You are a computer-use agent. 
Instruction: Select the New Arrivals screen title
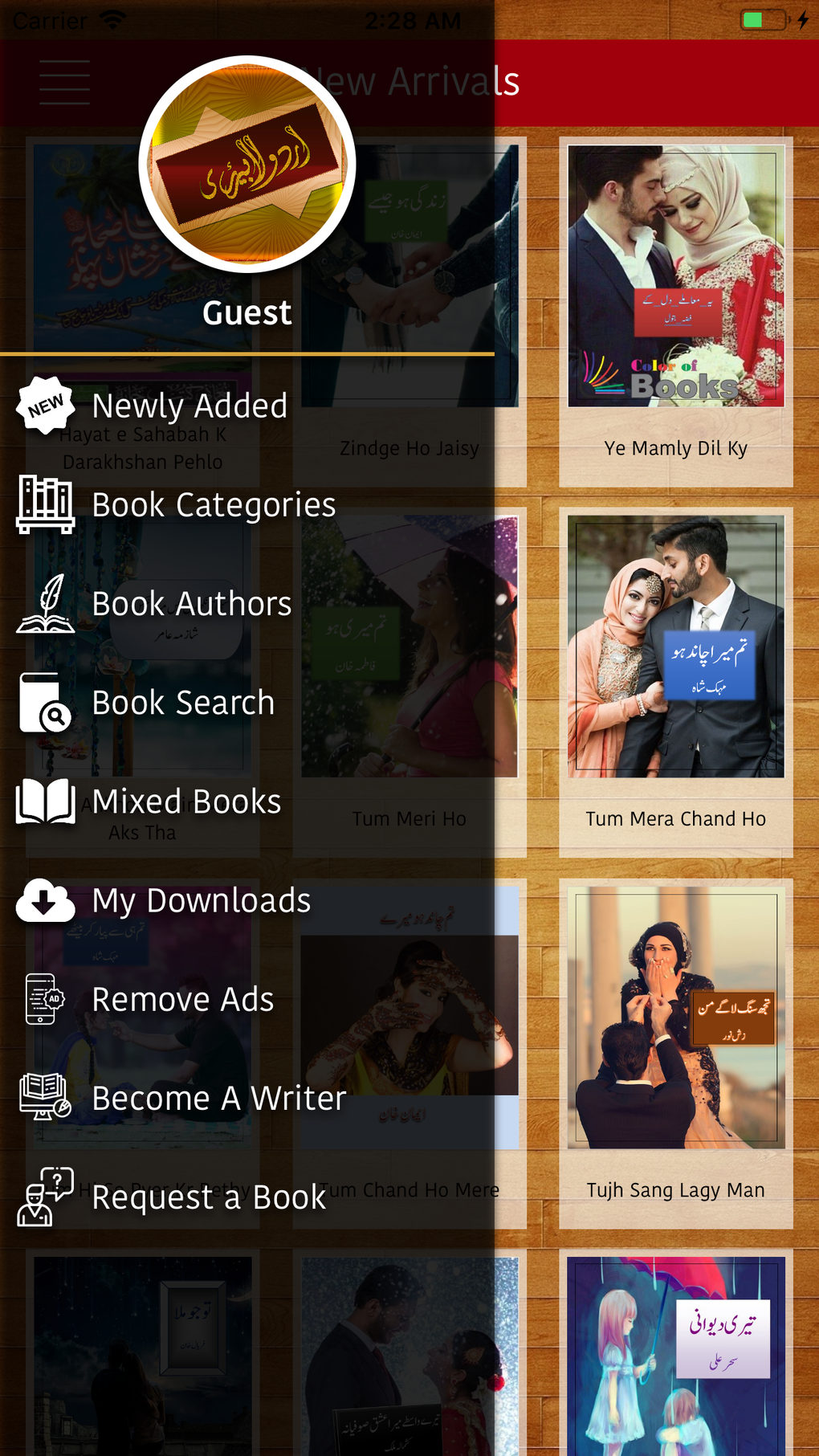[x=411, y=80]
